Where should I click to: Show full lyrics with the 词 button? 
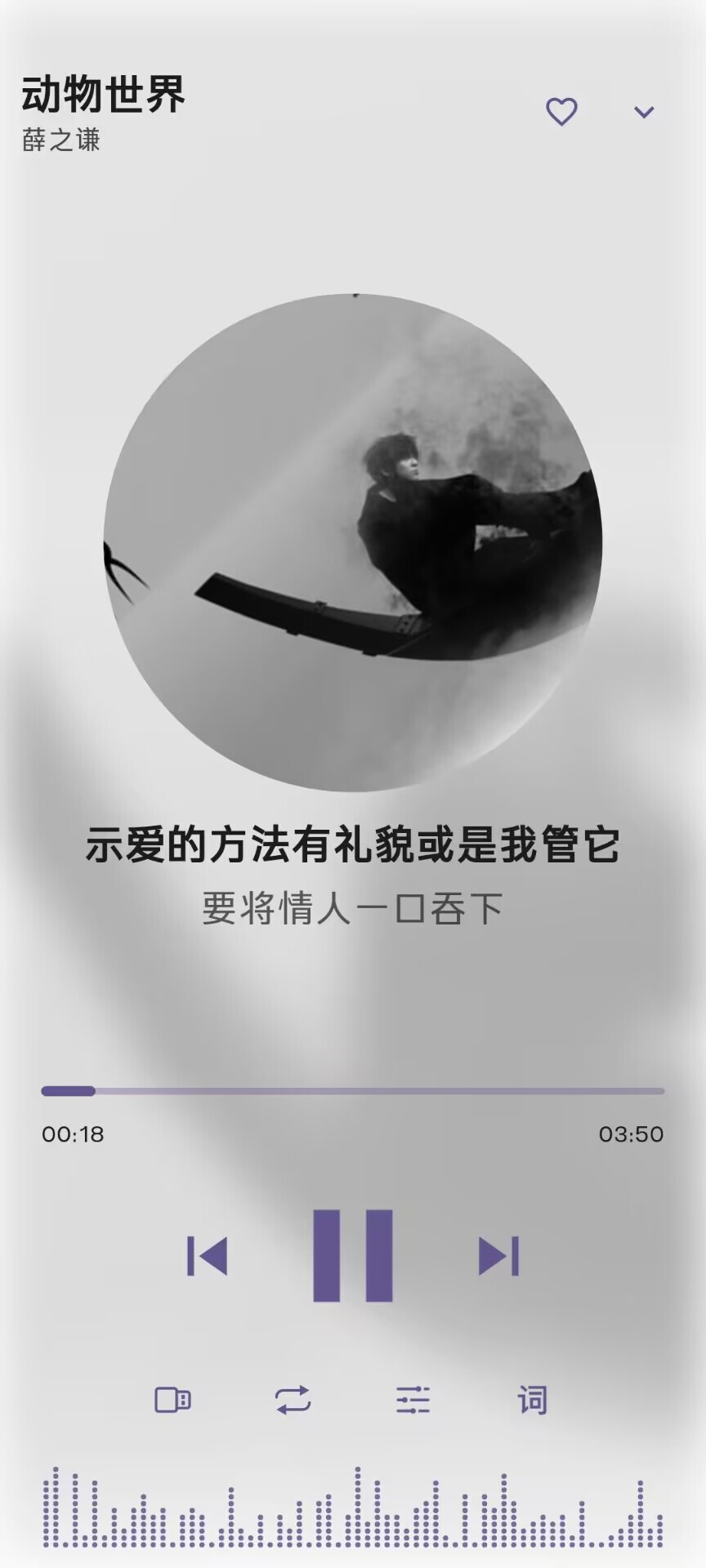point(532,1400)
